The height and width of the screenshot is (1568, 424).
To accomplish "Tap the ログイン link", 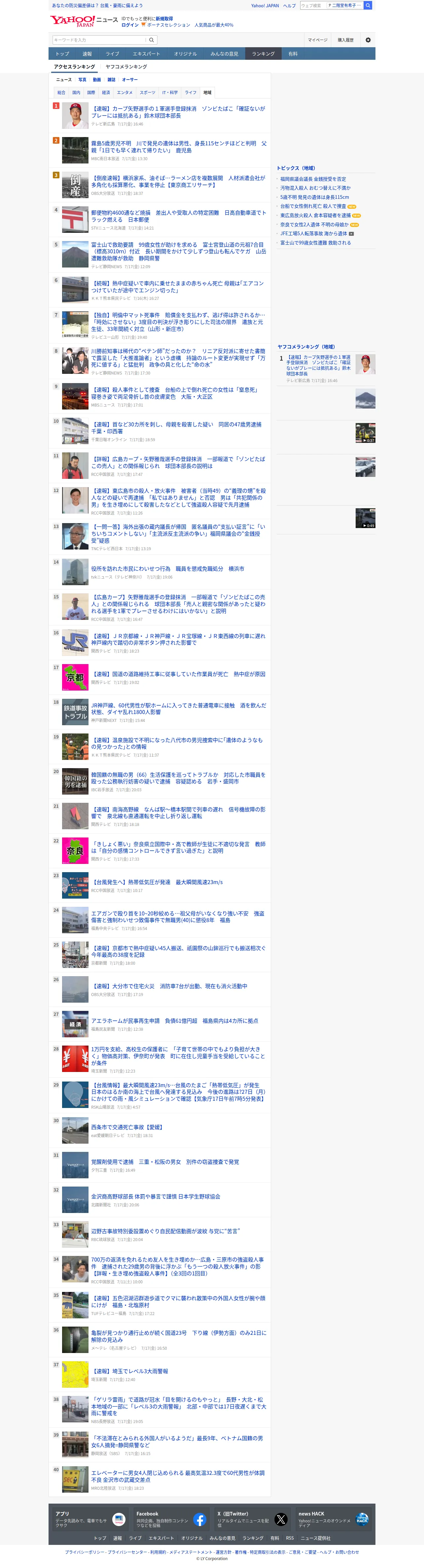I will (x=129, y=25).
